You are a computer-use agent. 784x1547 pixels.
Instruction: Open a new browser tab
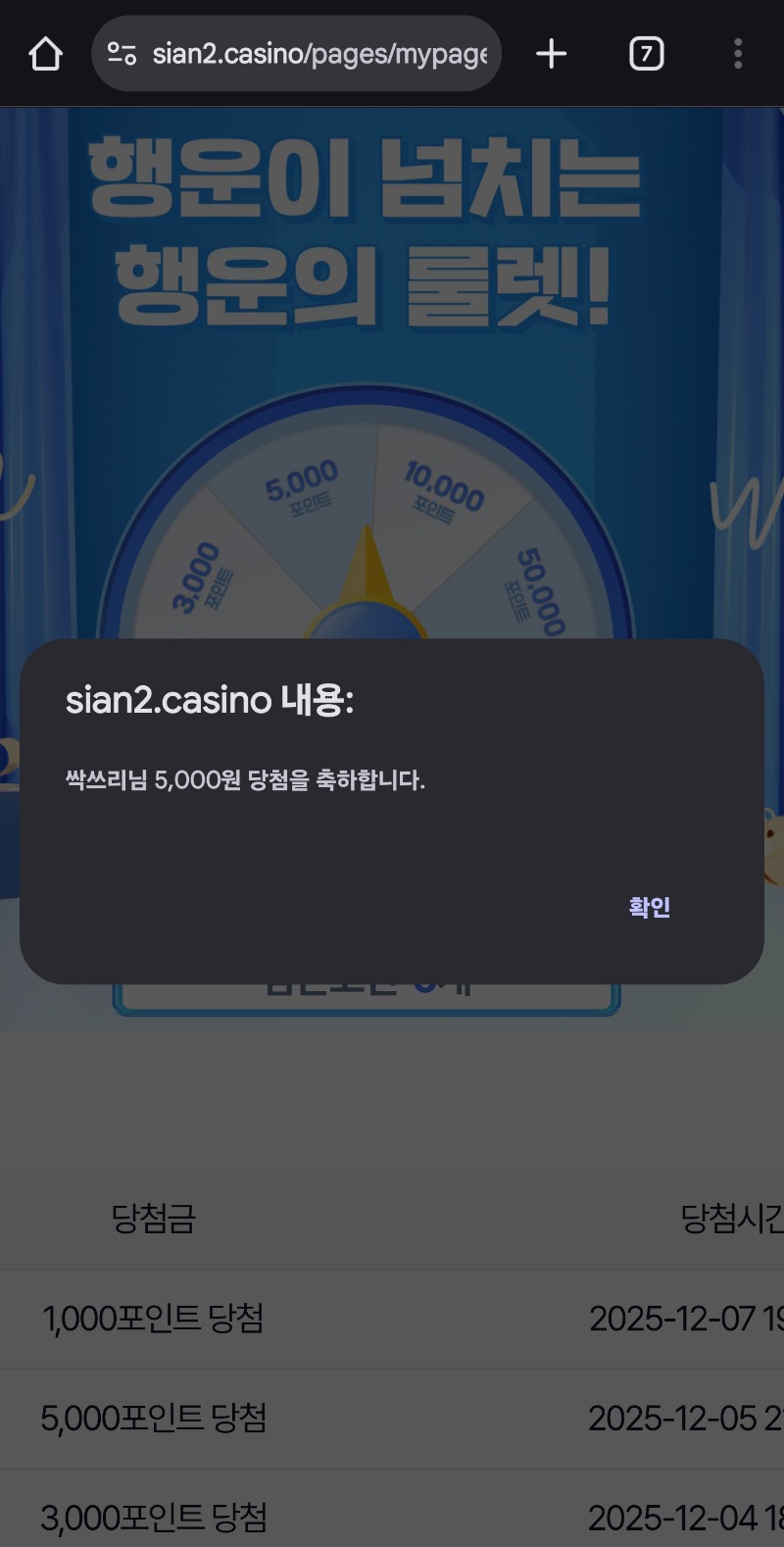(x=552, y=54)
